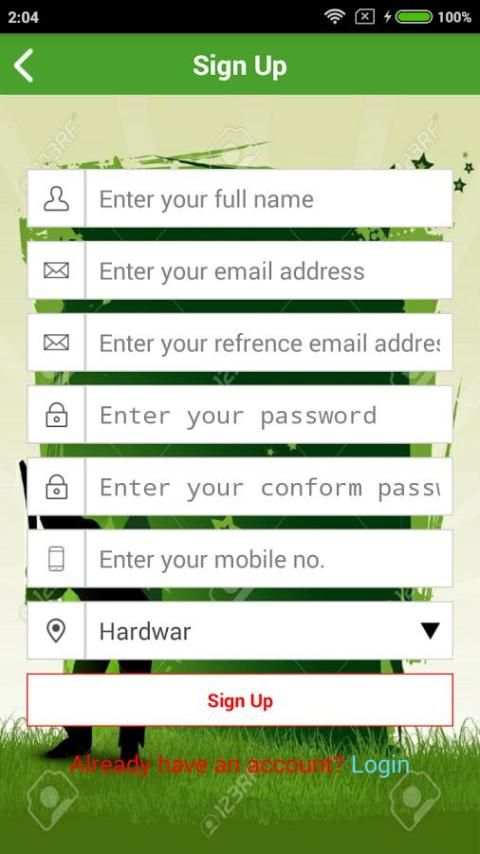Tap the mobile no. field
This screenshot has height=854, width=480.
pyautogui.click(x=269, y=559)
